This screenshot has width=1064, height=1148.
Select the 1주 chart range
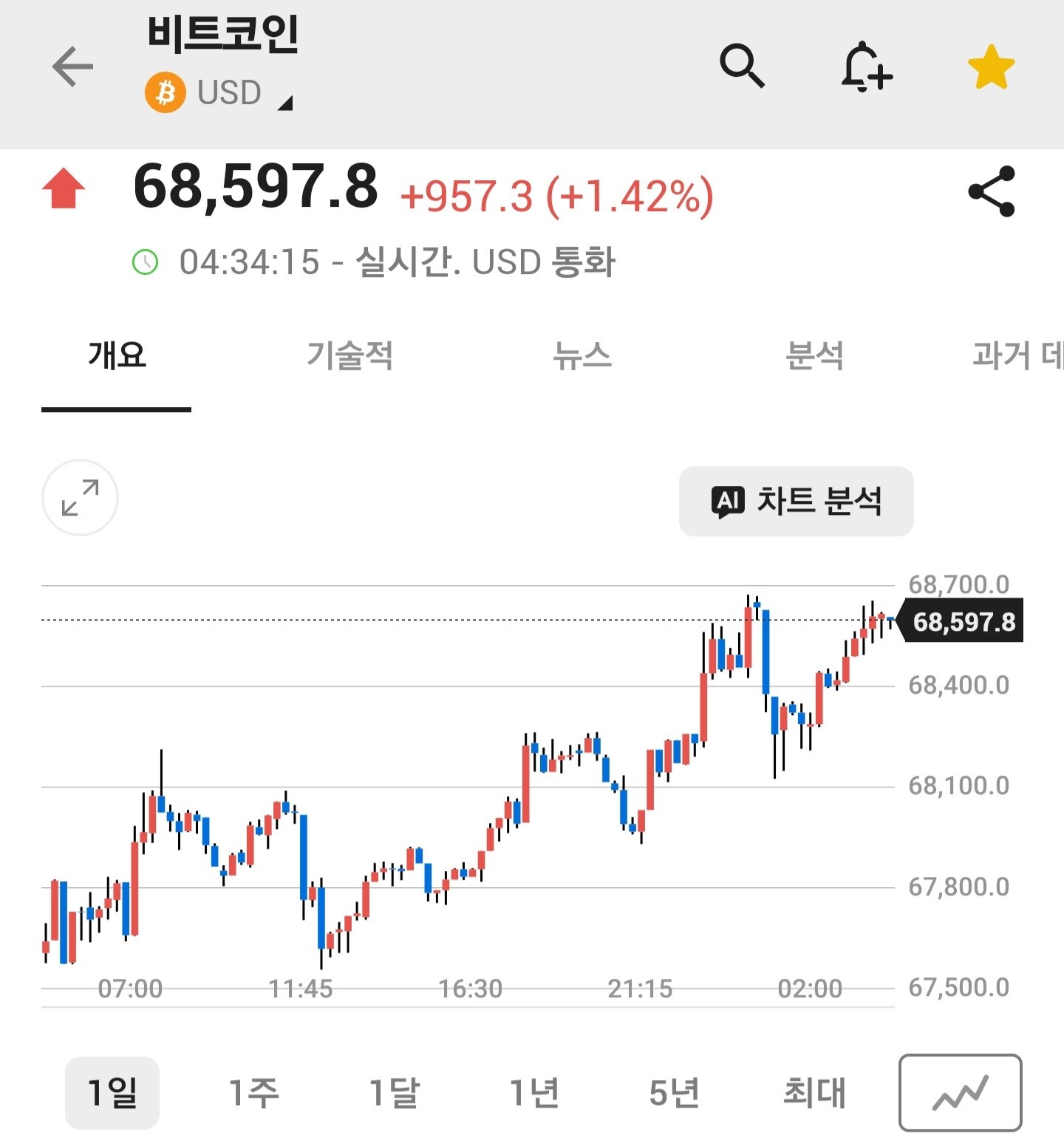pyautogui.click(x=253, y=1093)
